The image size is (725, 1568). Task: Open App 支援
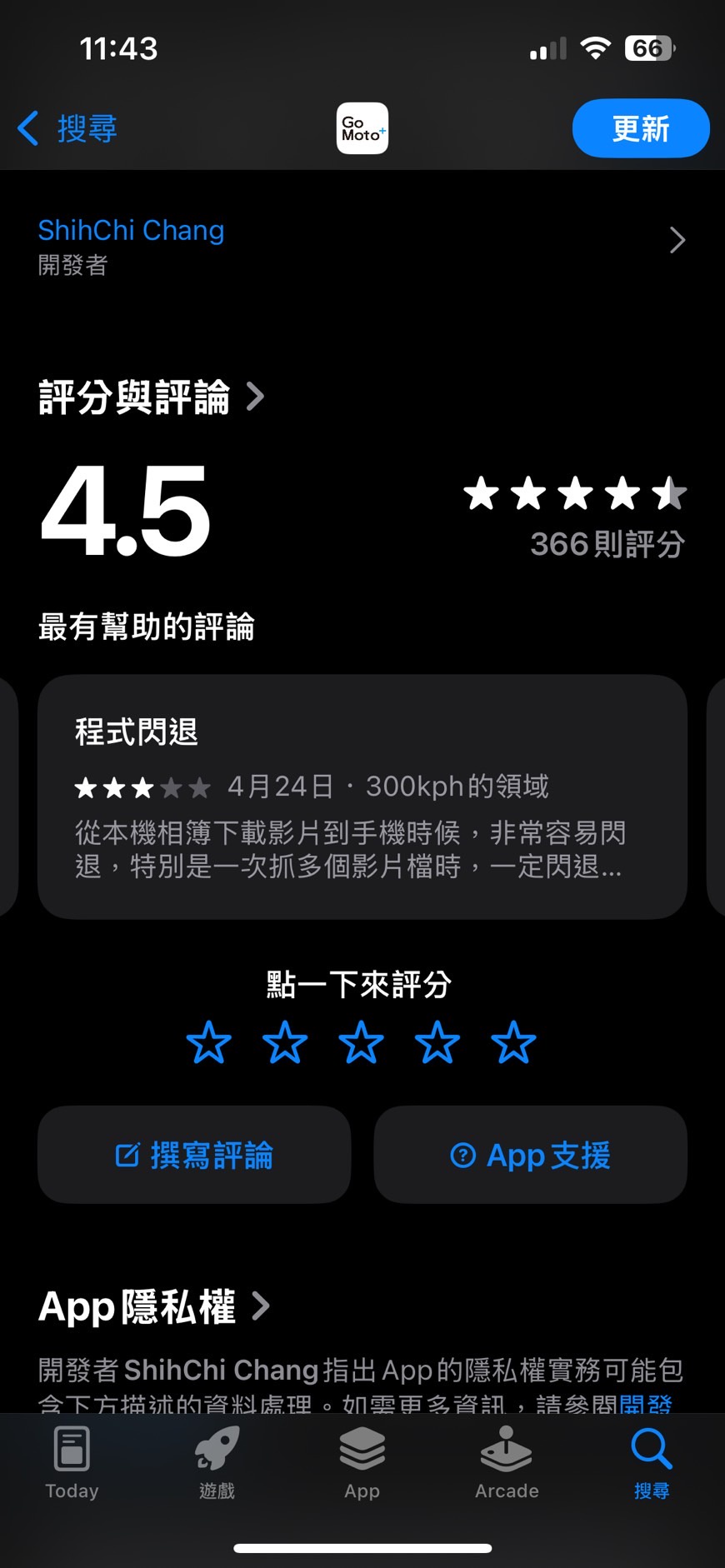pos(530,1155)
